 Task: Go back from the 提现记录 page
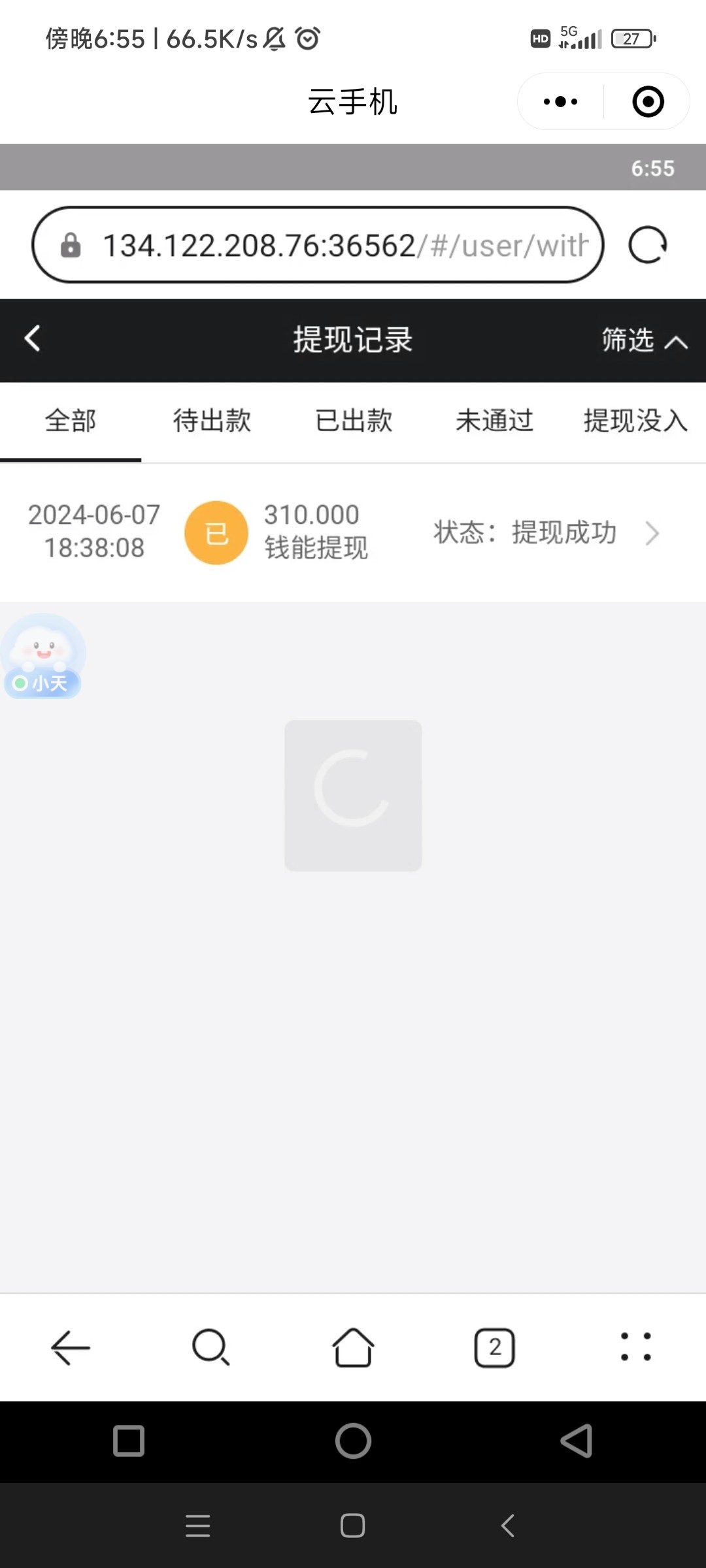(x=33, y=339)
